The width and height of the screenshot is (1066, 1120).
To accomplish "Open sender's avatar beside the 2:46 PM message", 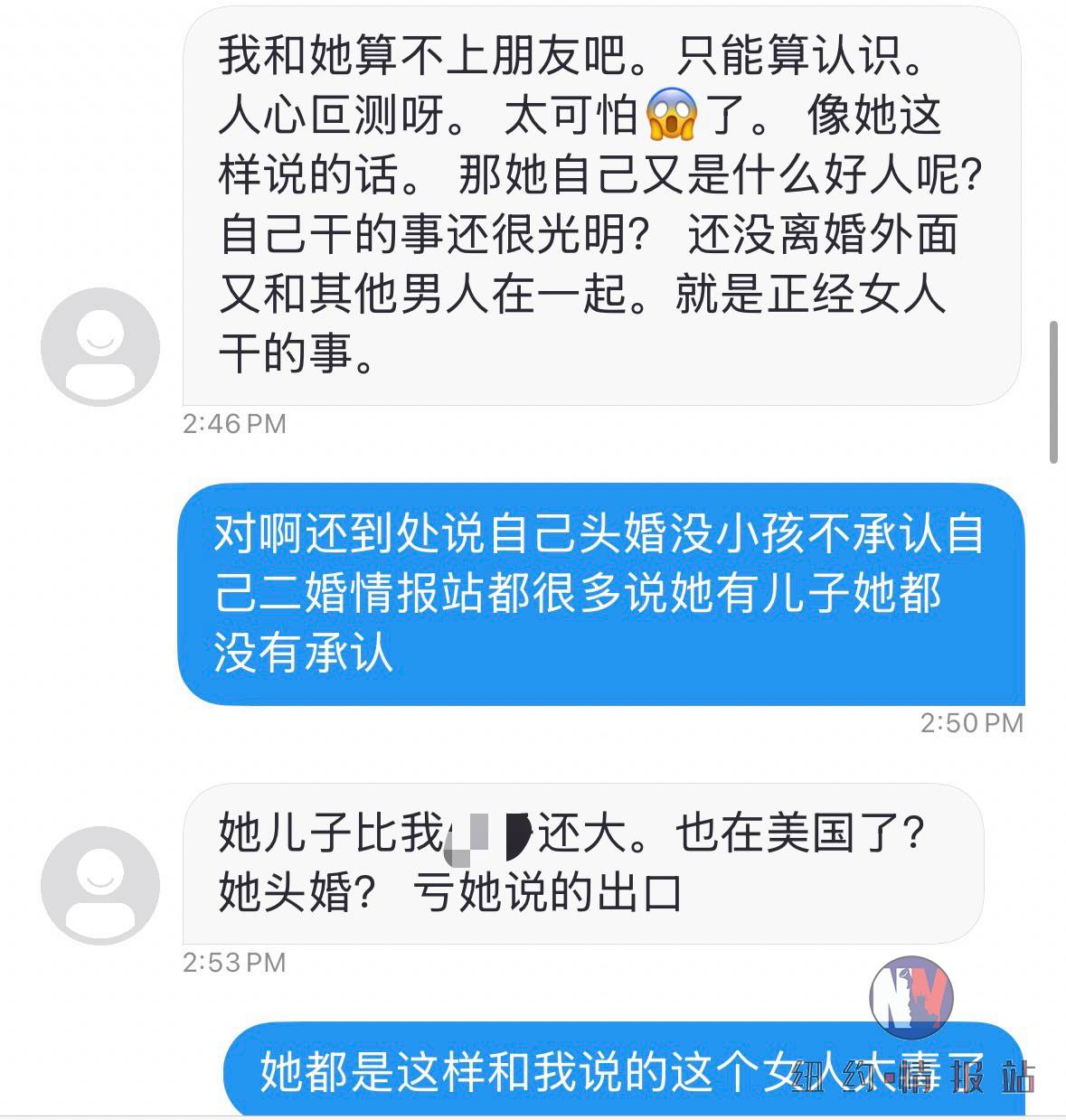I will [x=100, y=346].
